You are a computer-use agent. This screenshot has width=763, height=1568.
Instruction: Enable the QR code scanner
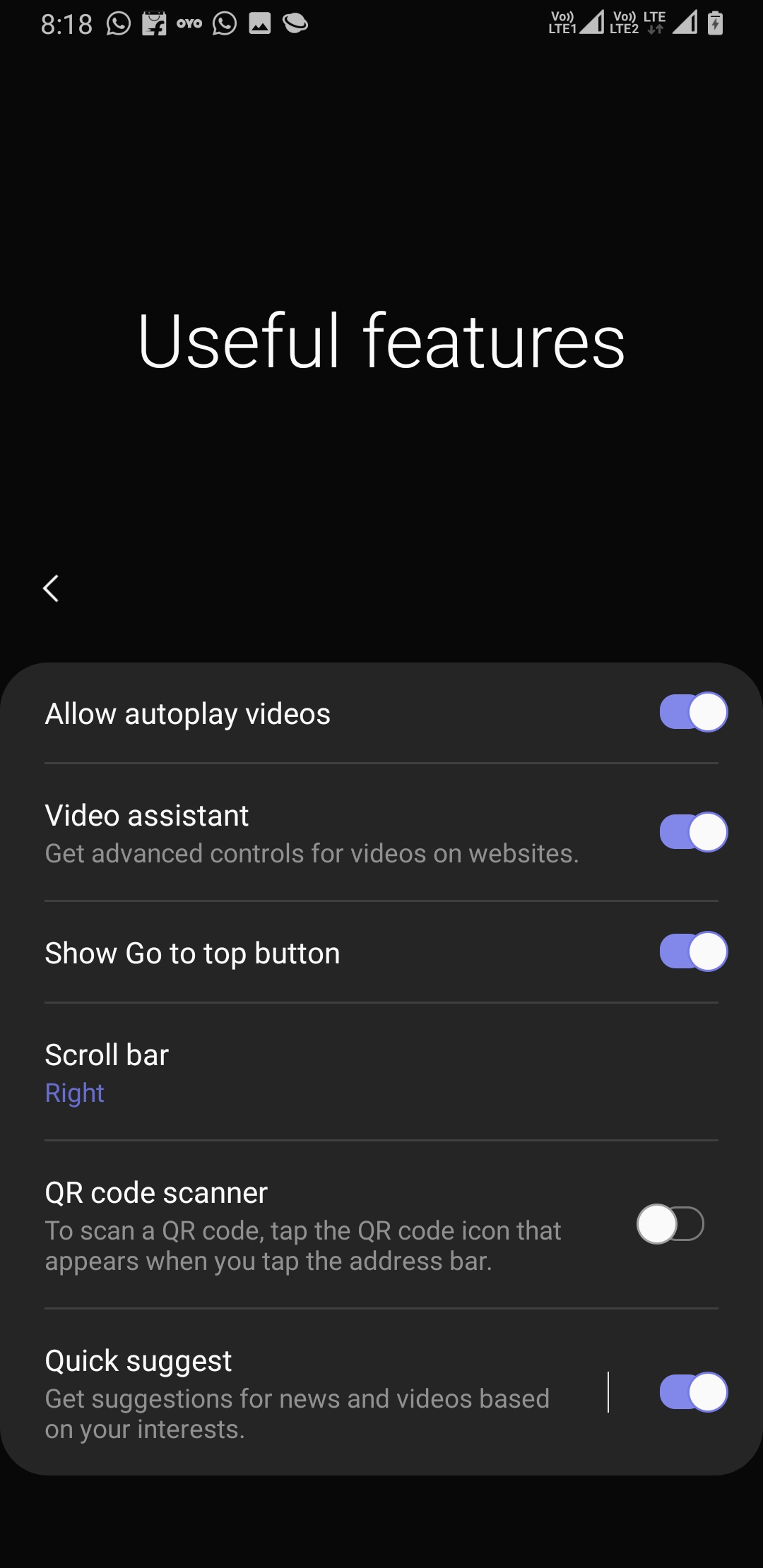tap(670, 1224)
